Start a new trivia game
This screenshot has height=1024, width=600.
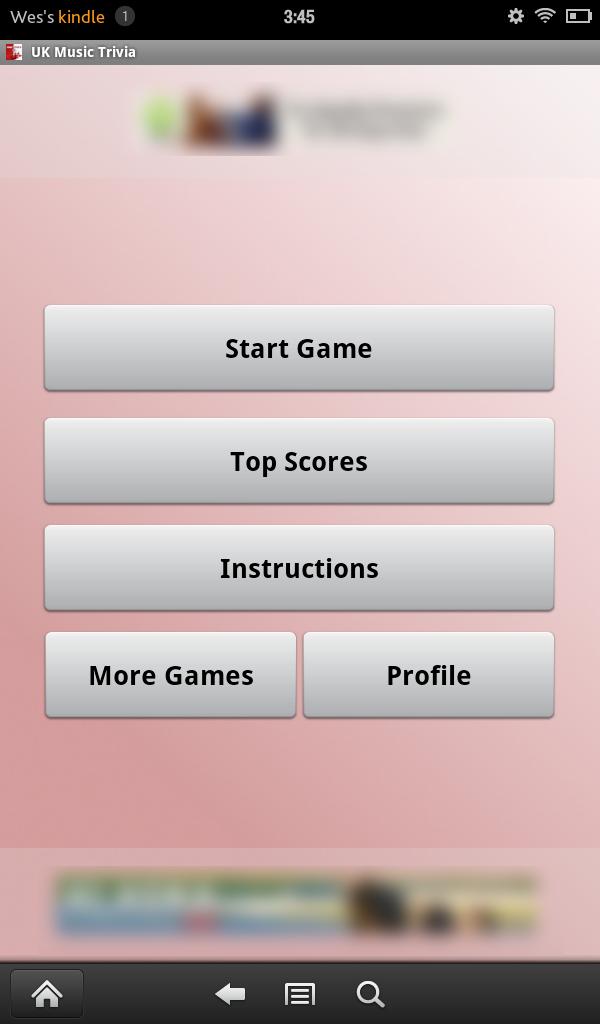click(299, 348)
